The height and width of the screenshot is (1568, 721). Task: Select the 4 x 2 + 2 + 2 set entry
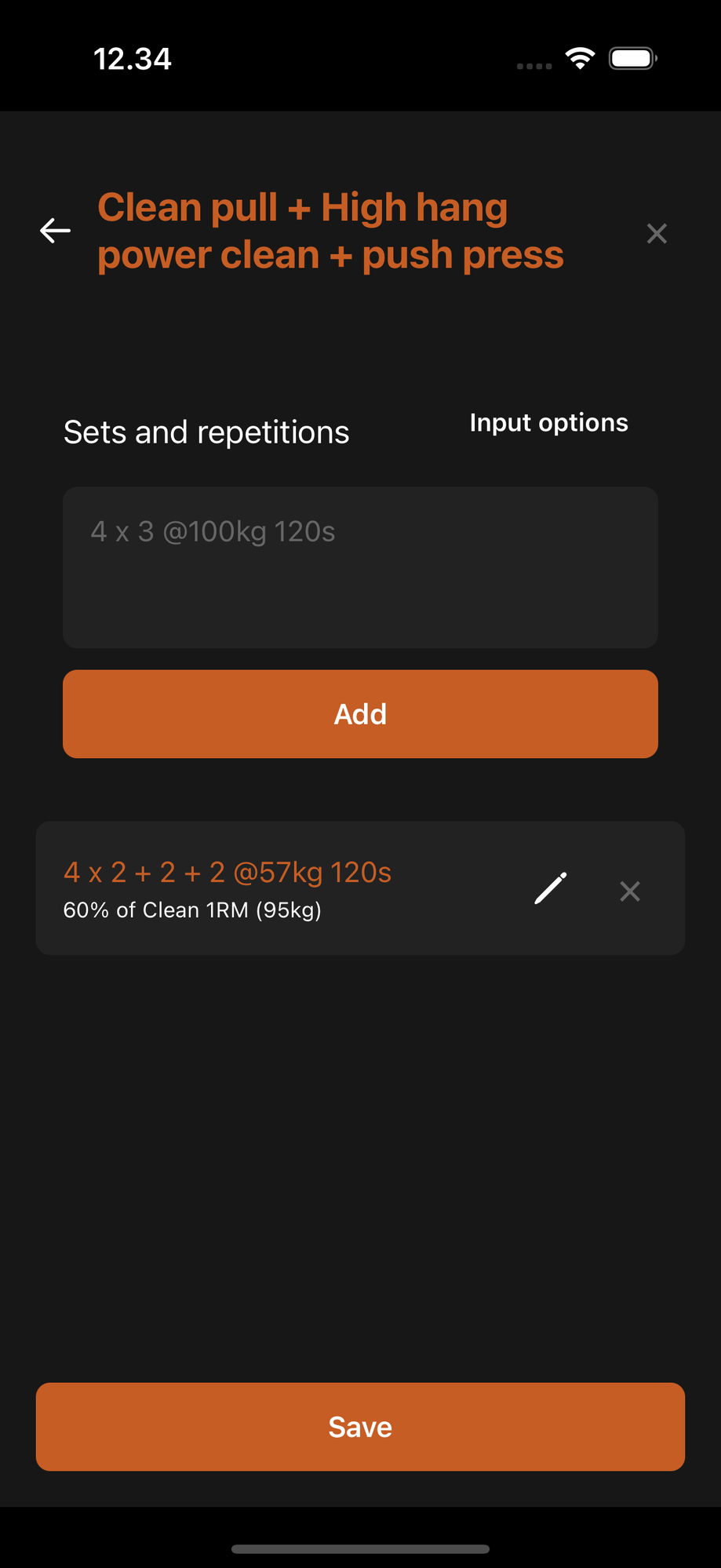click(227, 872)
